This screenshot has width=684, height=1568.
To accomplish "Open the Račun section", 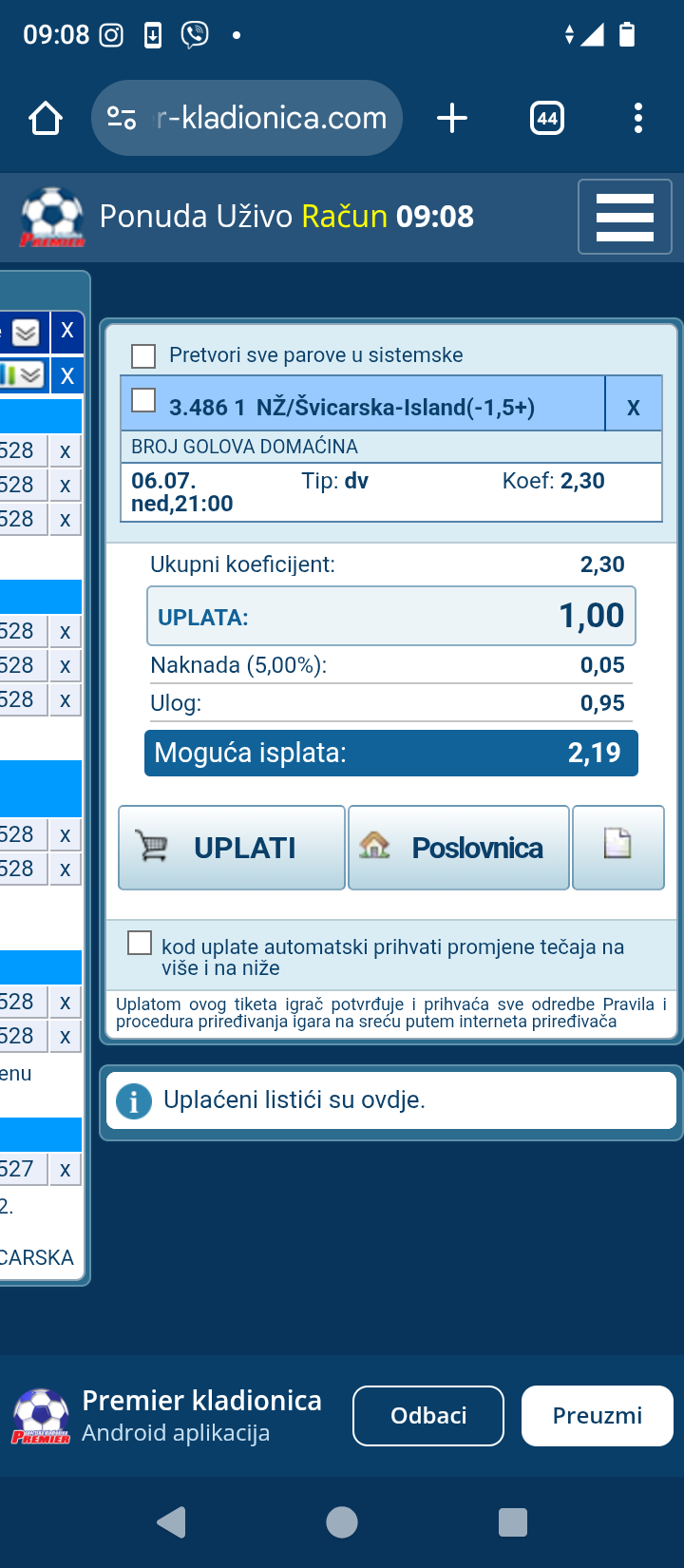I will [x=345, y=217].
